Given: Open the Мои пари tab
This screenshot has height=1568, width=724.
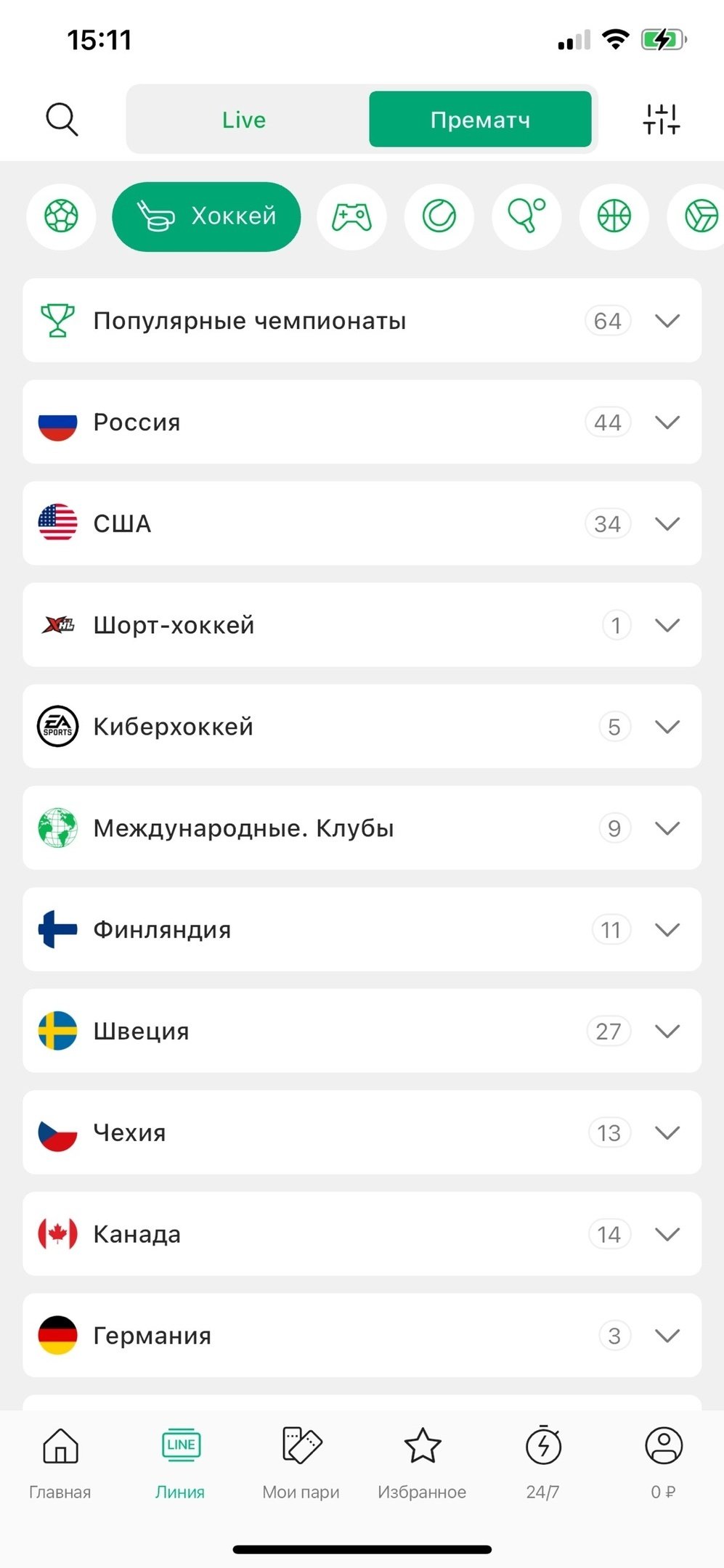Looking at the screenshot, I should [301, 1461].
